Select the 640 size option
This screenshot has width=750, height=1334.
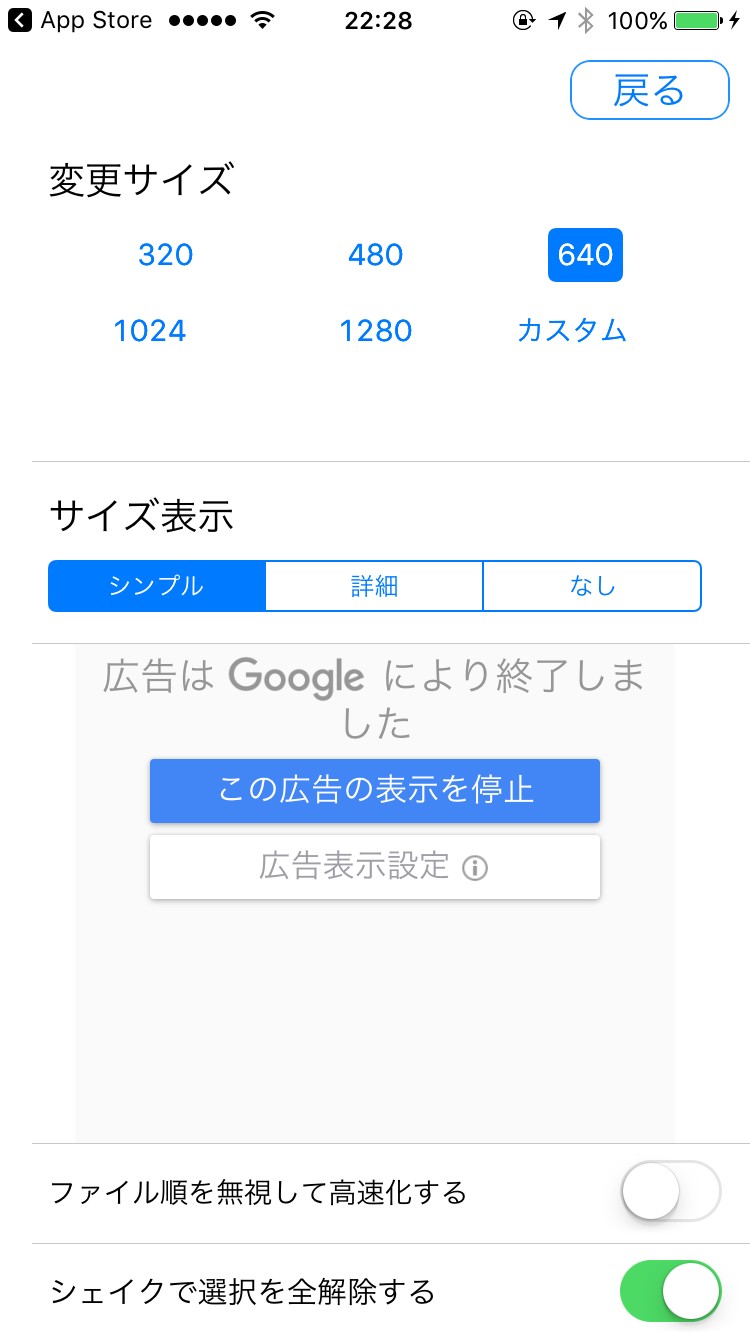pos(585,255)
